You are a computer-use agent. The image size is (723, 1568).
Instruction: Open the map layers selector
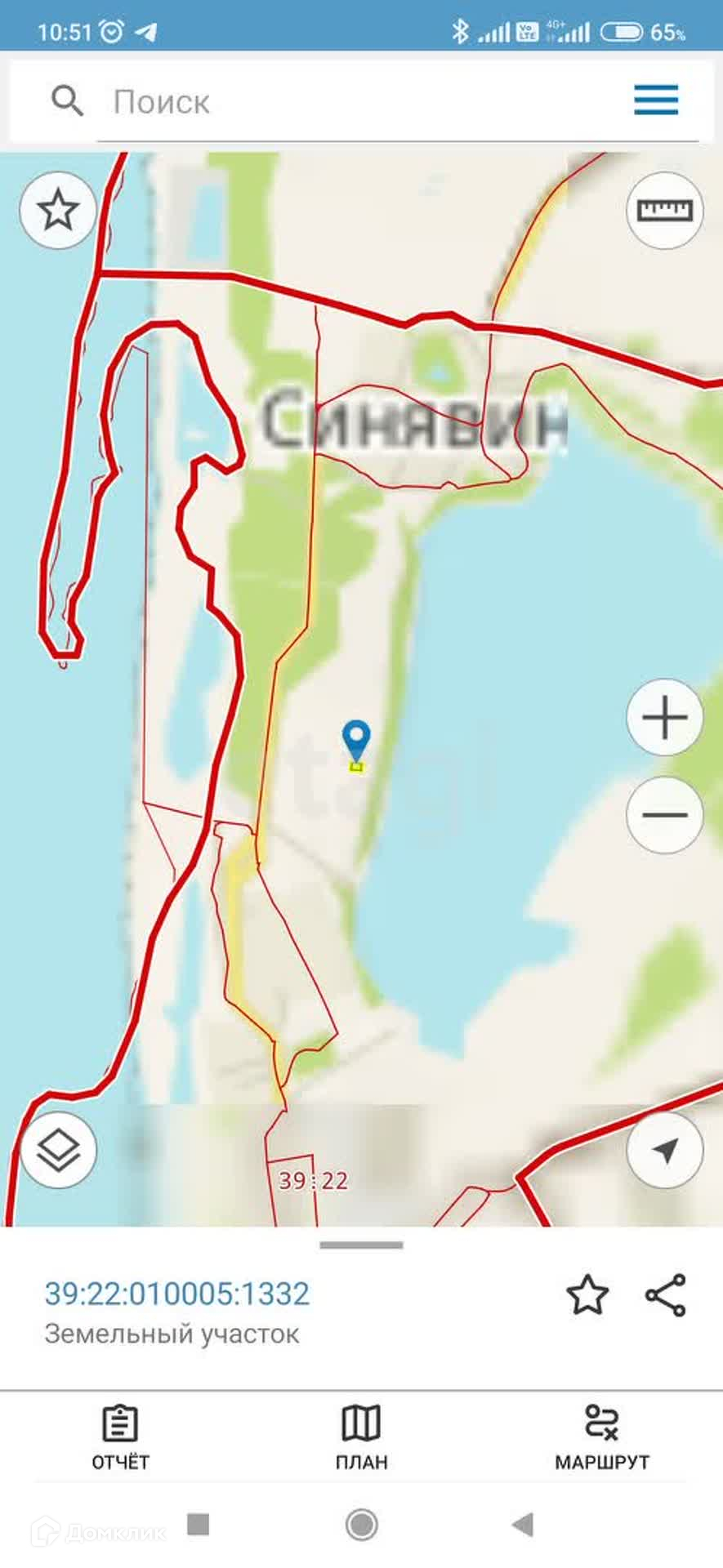pos(58,1150)
